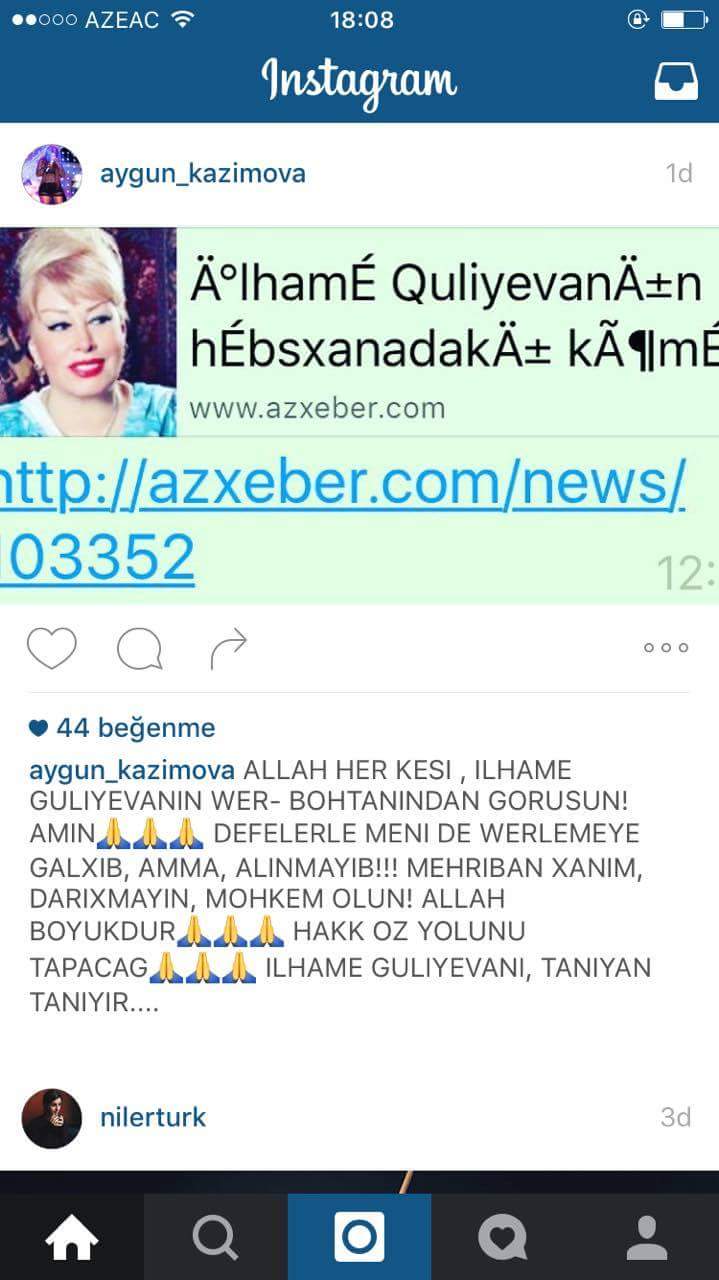Screen dimensions: 719x1280
Task: Tap aygun_kazimova username in the caption
Action: 132,770
